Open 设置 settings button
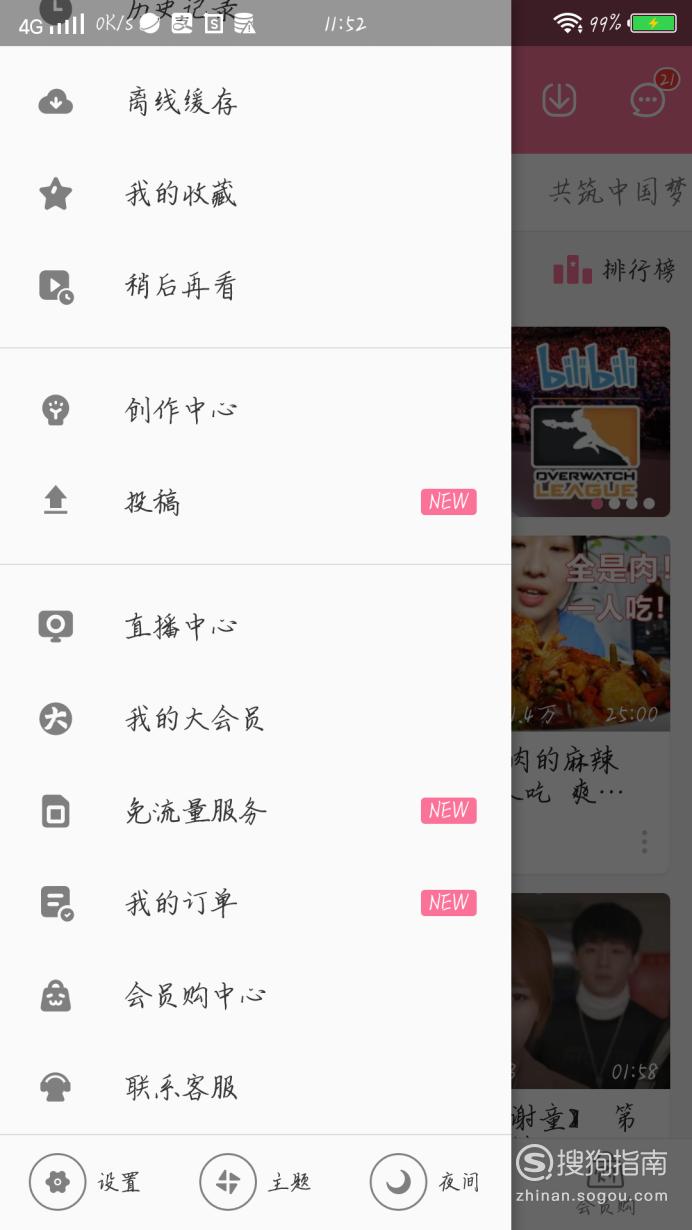The width and height of the screenshot is (692, 1230). [85, 1182]
